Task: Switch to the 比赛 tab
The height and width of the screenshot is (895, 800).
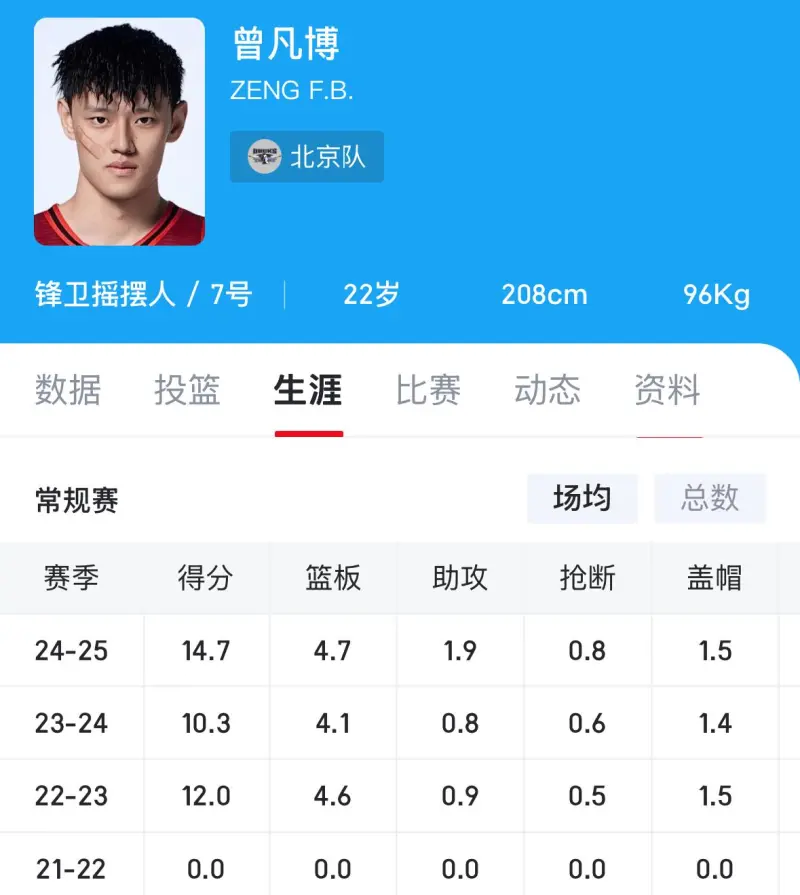Action: (428, 390)
